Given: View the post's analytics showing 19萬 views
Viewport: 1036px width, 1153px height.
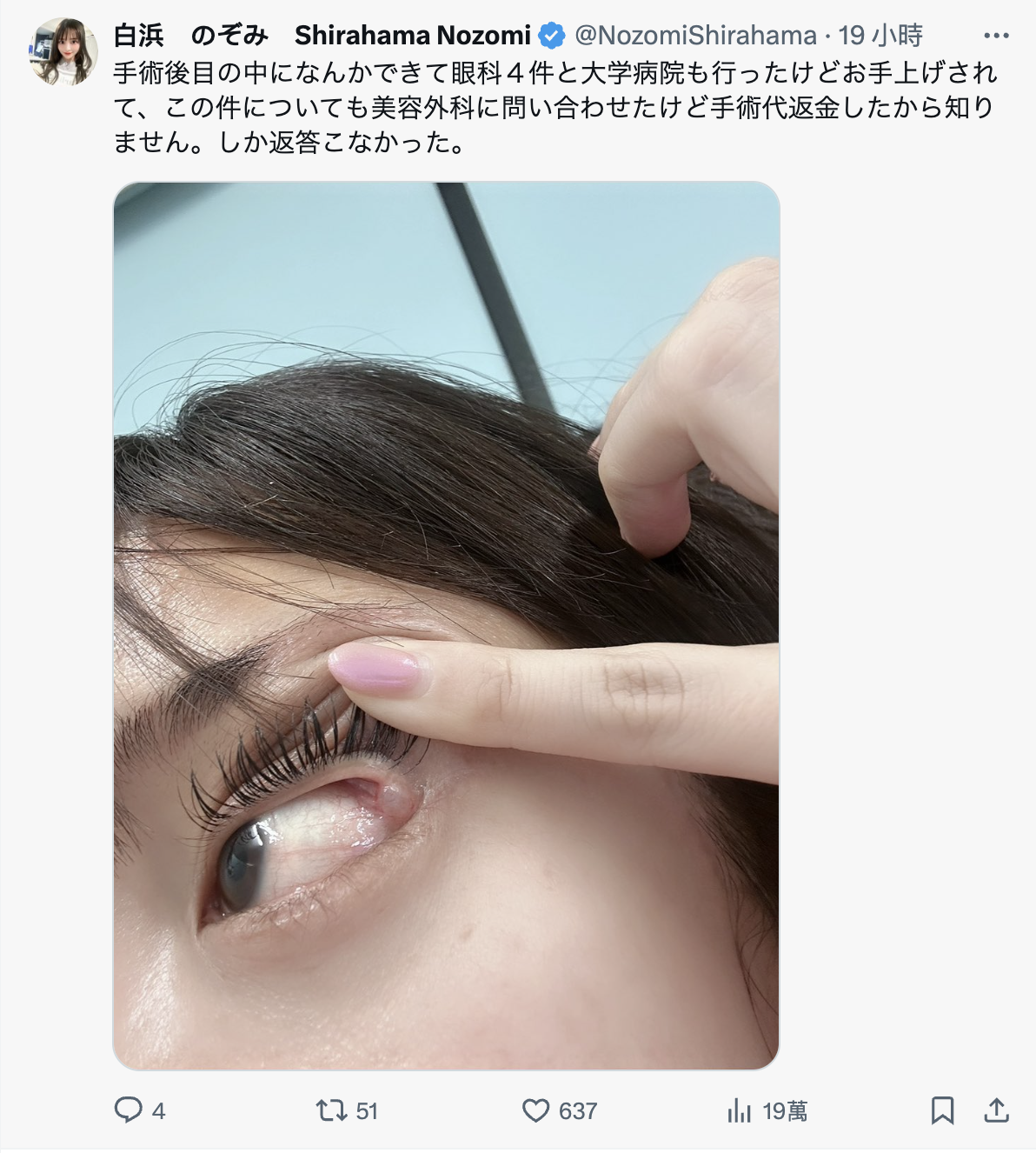Looking at the screenshot, I should point(740,1110).
